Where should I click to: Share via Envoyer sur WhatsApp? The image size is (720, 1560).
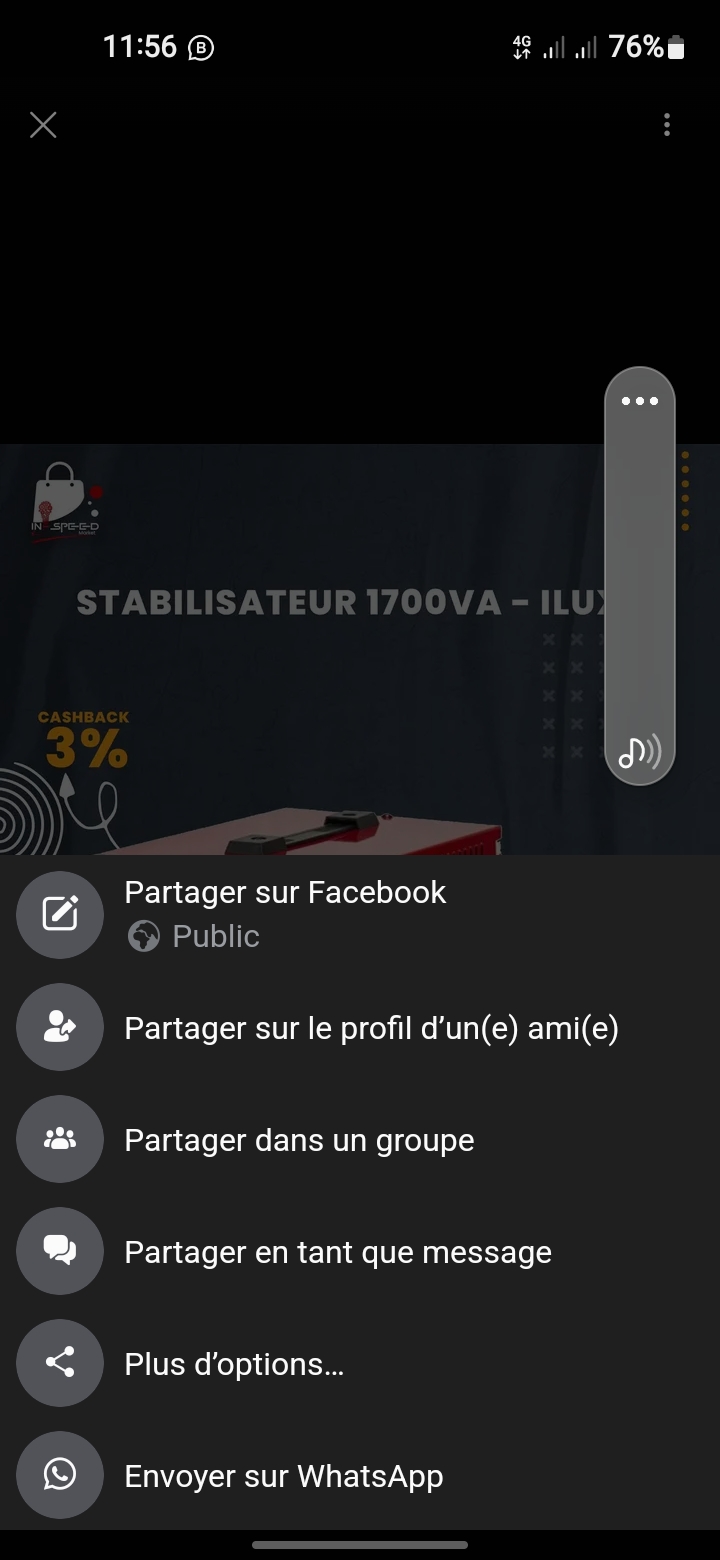(283, 1476)
